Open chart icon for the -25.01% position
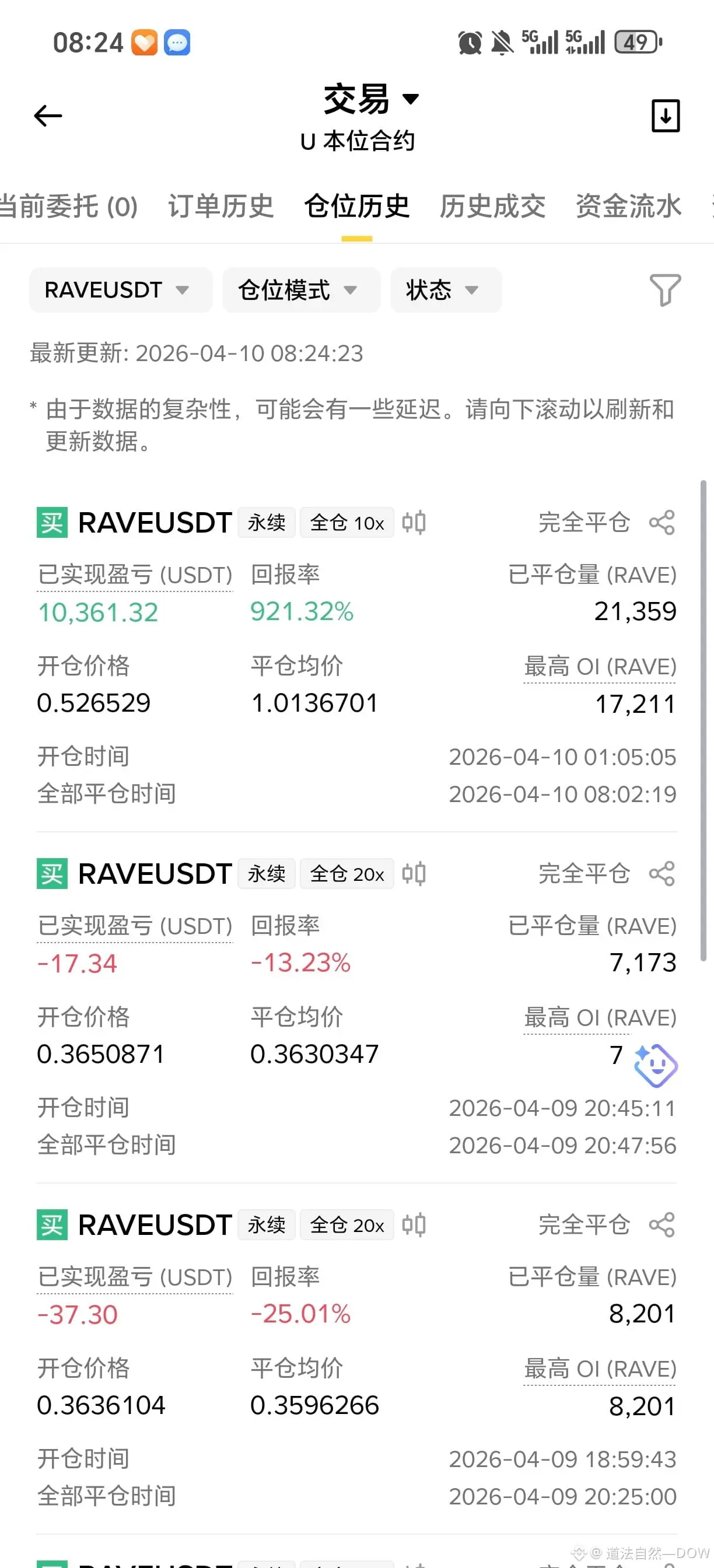Image resolution: width=714 pixels, height=1568 pixels. (x=414, y=1224)
